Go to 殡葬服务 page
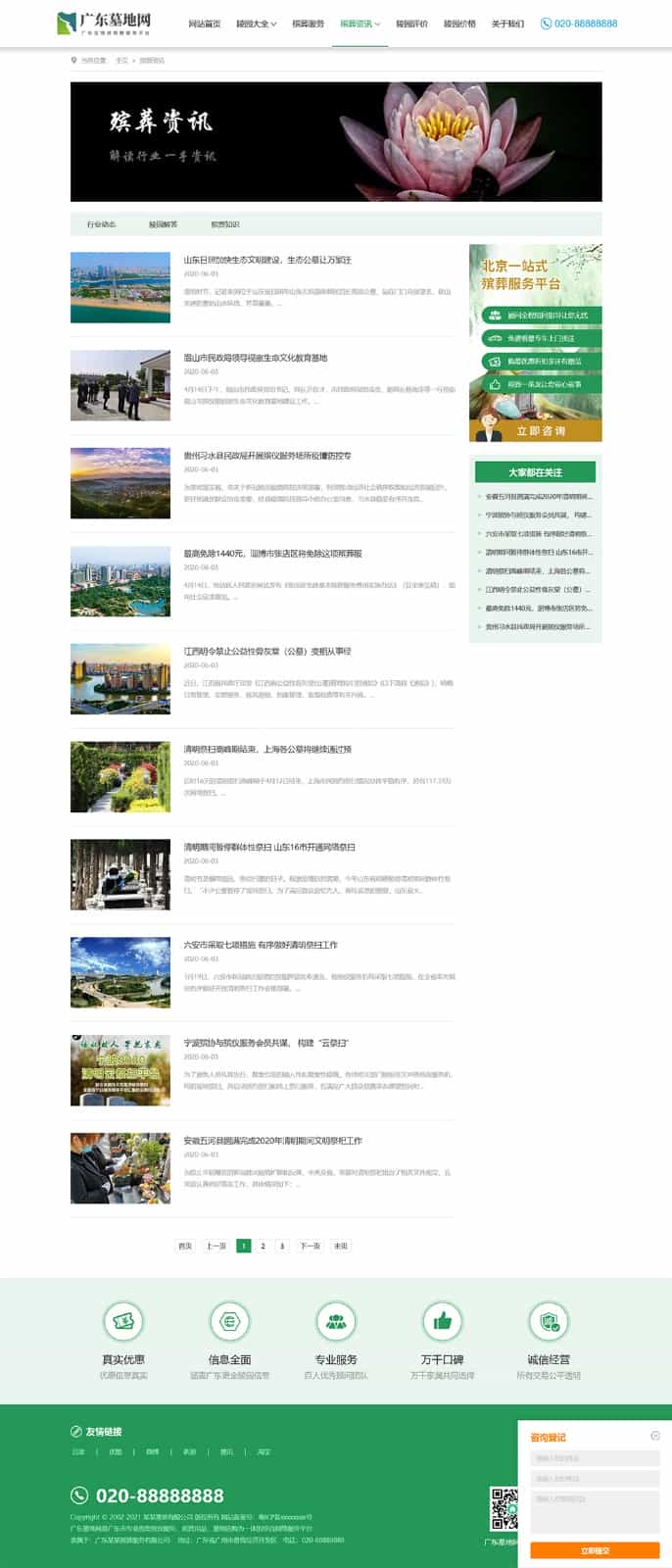 (308, 24)
